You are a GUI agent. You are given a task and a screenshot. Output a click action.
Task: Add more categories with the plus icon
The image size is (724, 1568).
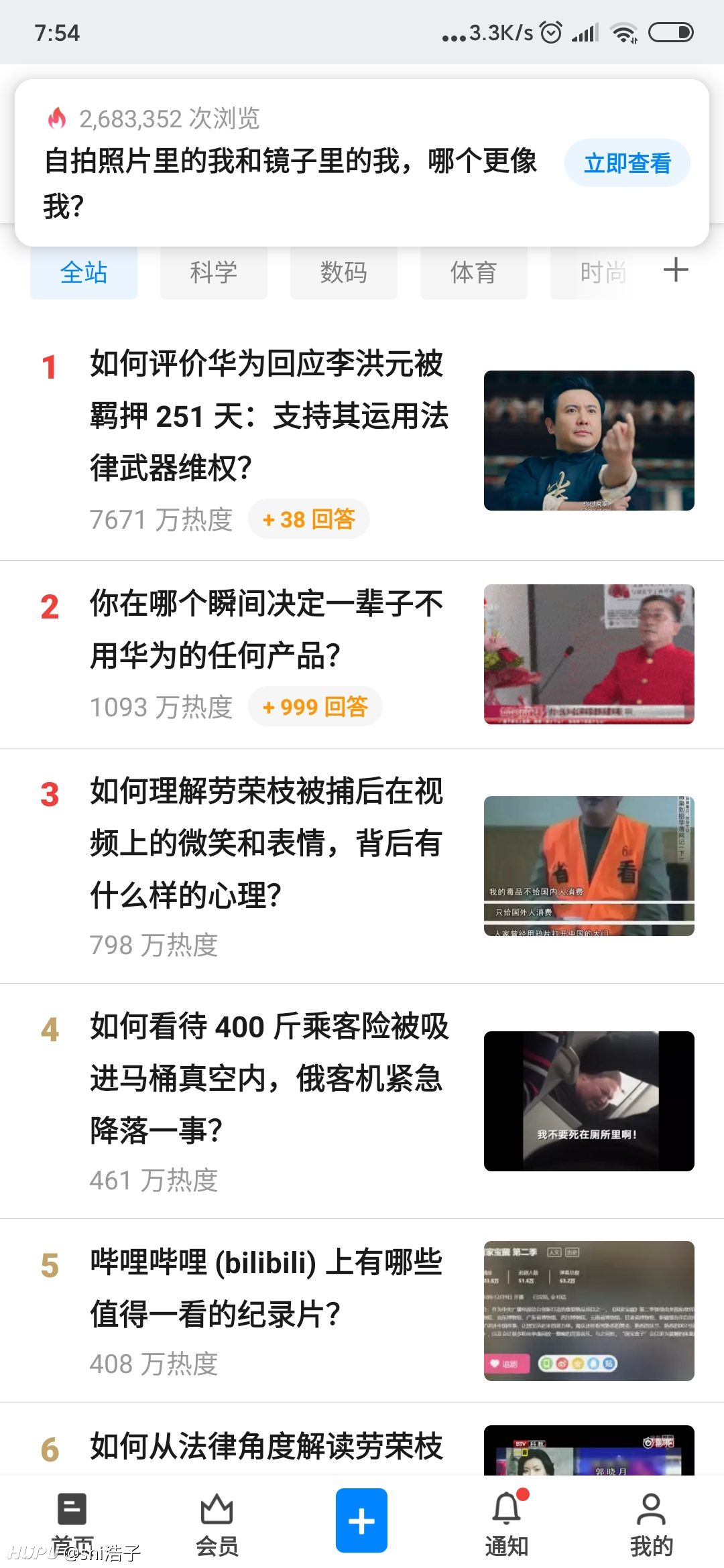pos(676,270)
